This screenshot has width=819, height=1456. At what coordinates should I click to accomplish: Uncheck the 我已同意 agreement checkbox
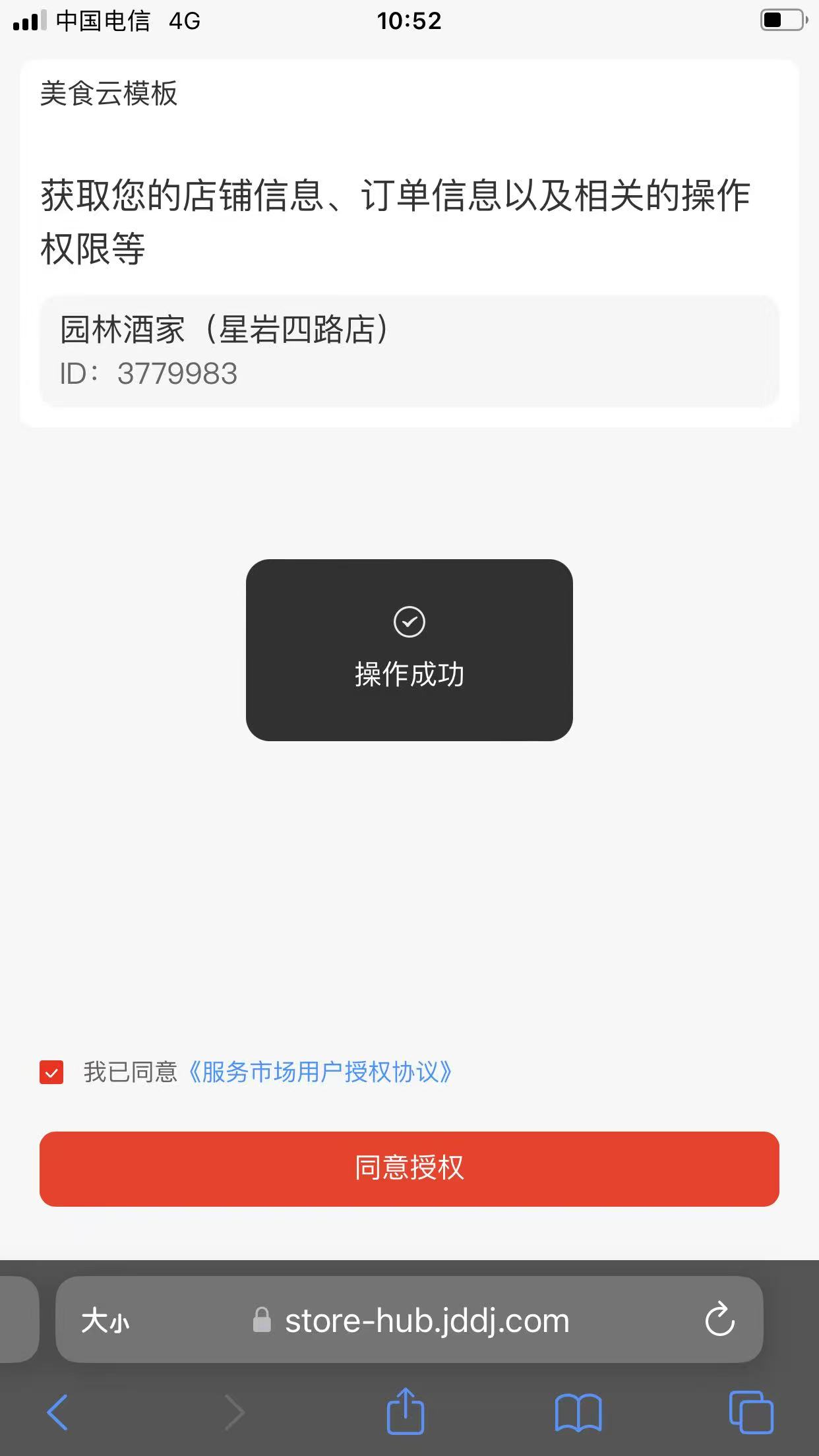coord(51,1072)
